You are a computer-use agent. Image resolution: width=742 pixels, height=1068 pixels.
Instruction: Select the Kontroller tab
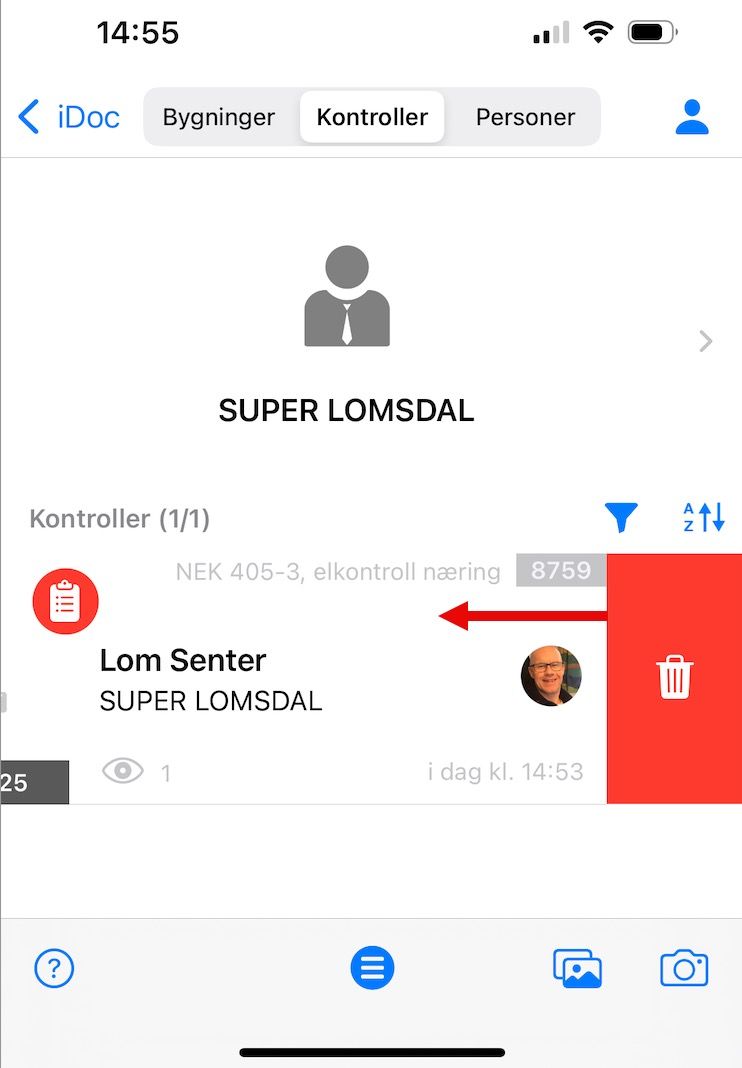[x=372, y=117]
